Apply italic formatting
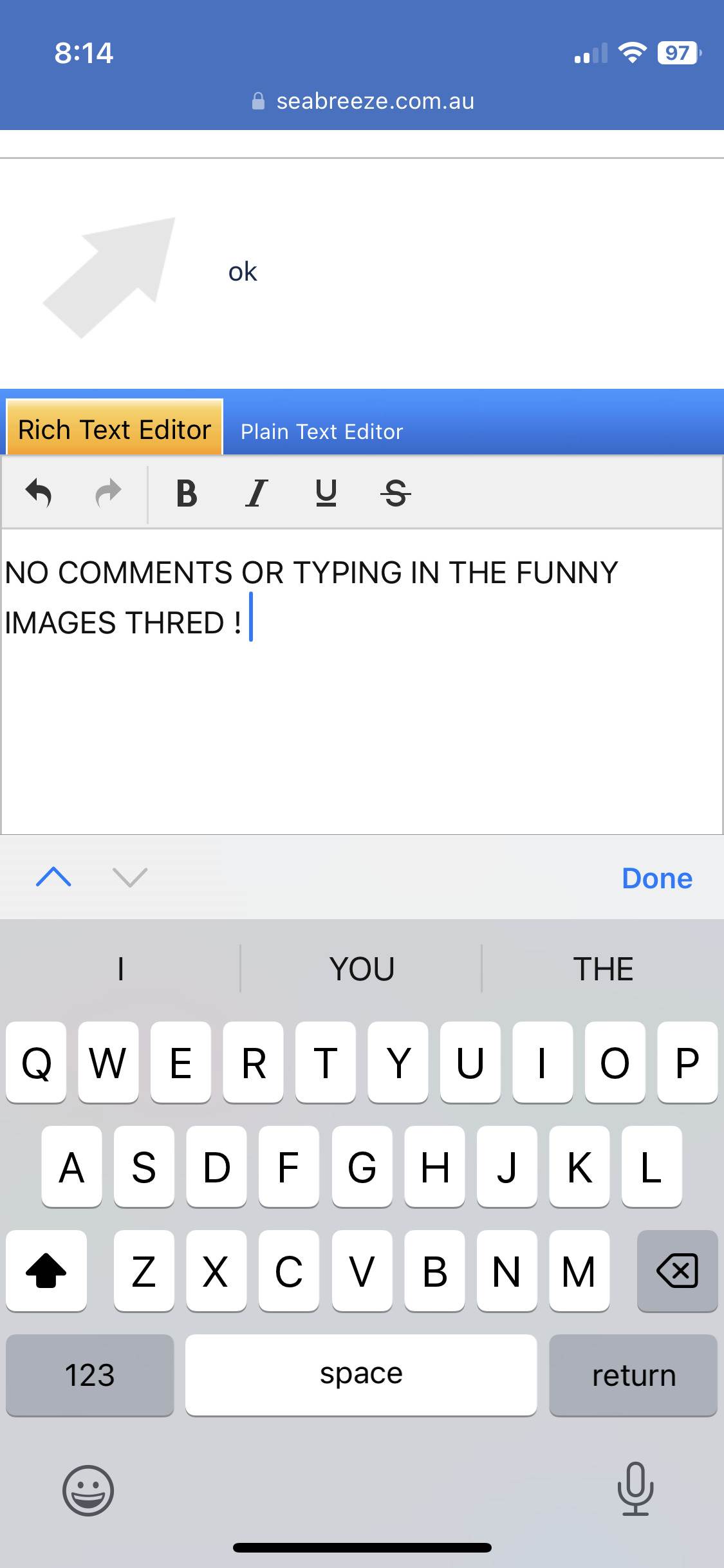The height and width of the screenshot is (1568, 724). click(x=256, y=494)
